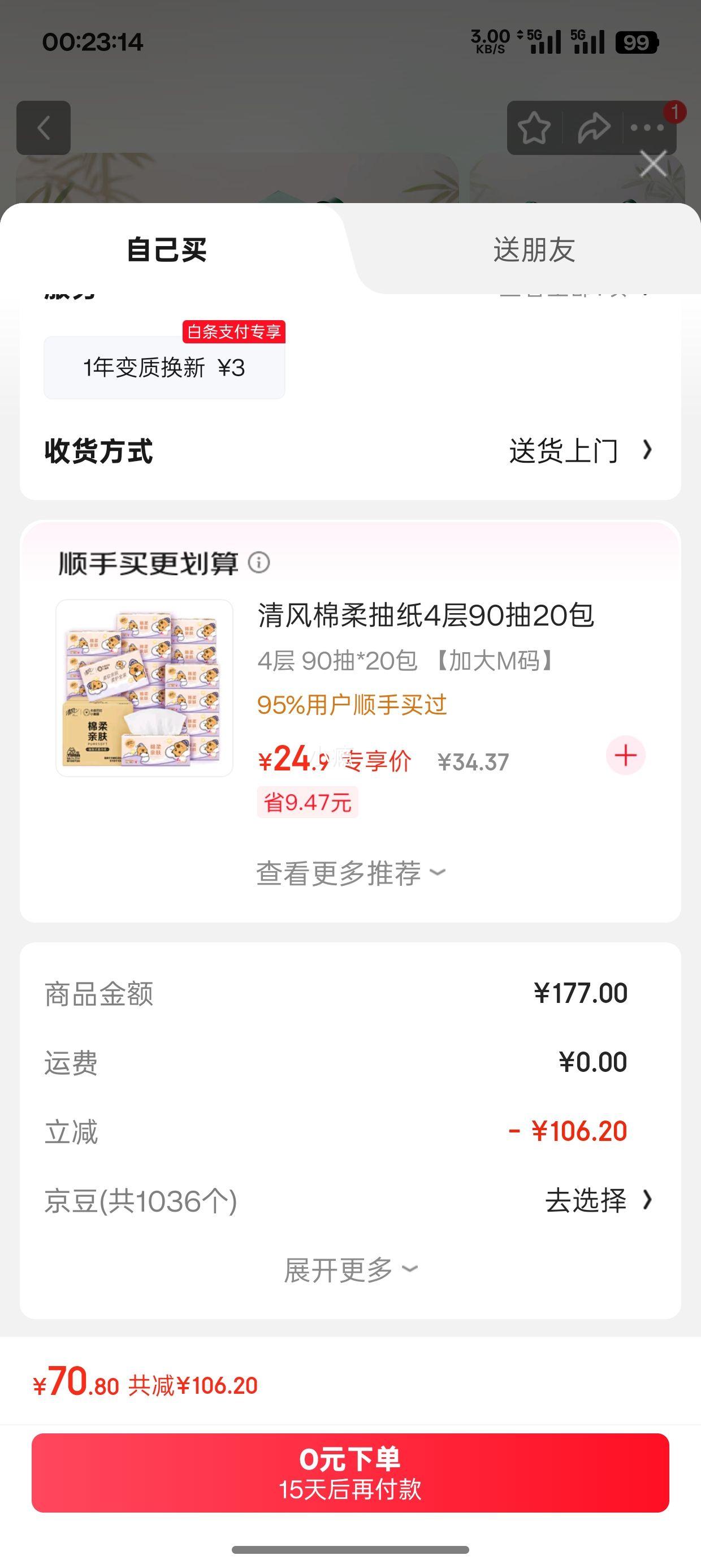This screenshot has height=1568, width=701.
Task: Switch to the 送朋友 tab
Action: click(x=534, y=249)
